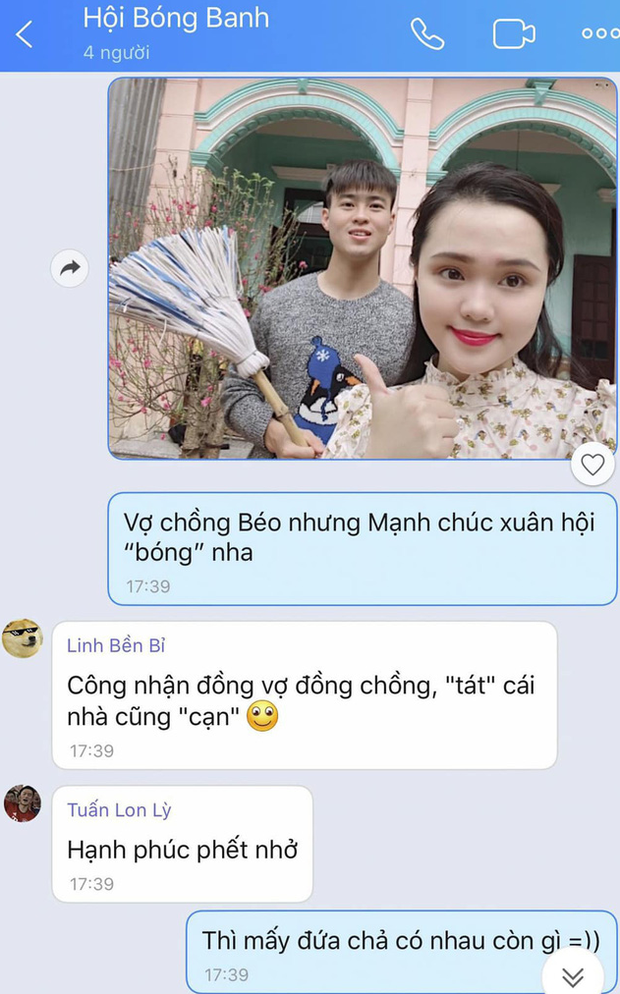Open the shared photo in full view
The height and width of the screenshot is (994, 620).
click(x=361, y=268)
